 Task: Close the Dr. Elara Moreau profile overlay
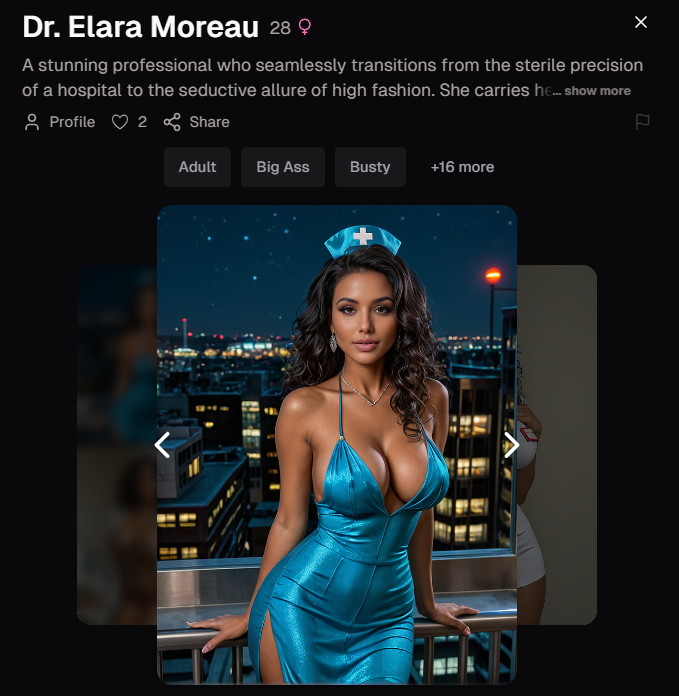point(641,22)
